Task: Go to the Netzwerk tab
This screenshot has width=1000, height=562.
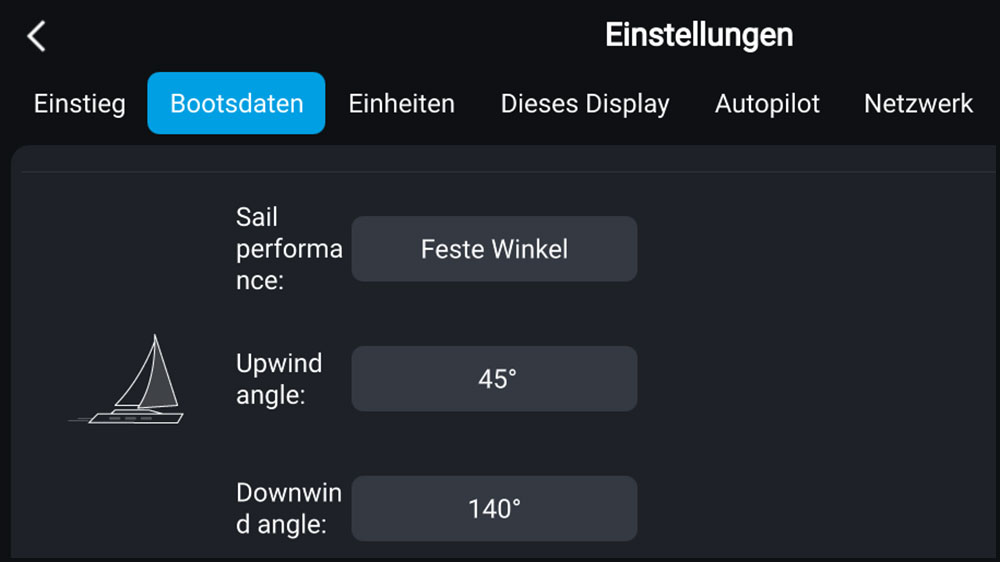Action: 918,104
